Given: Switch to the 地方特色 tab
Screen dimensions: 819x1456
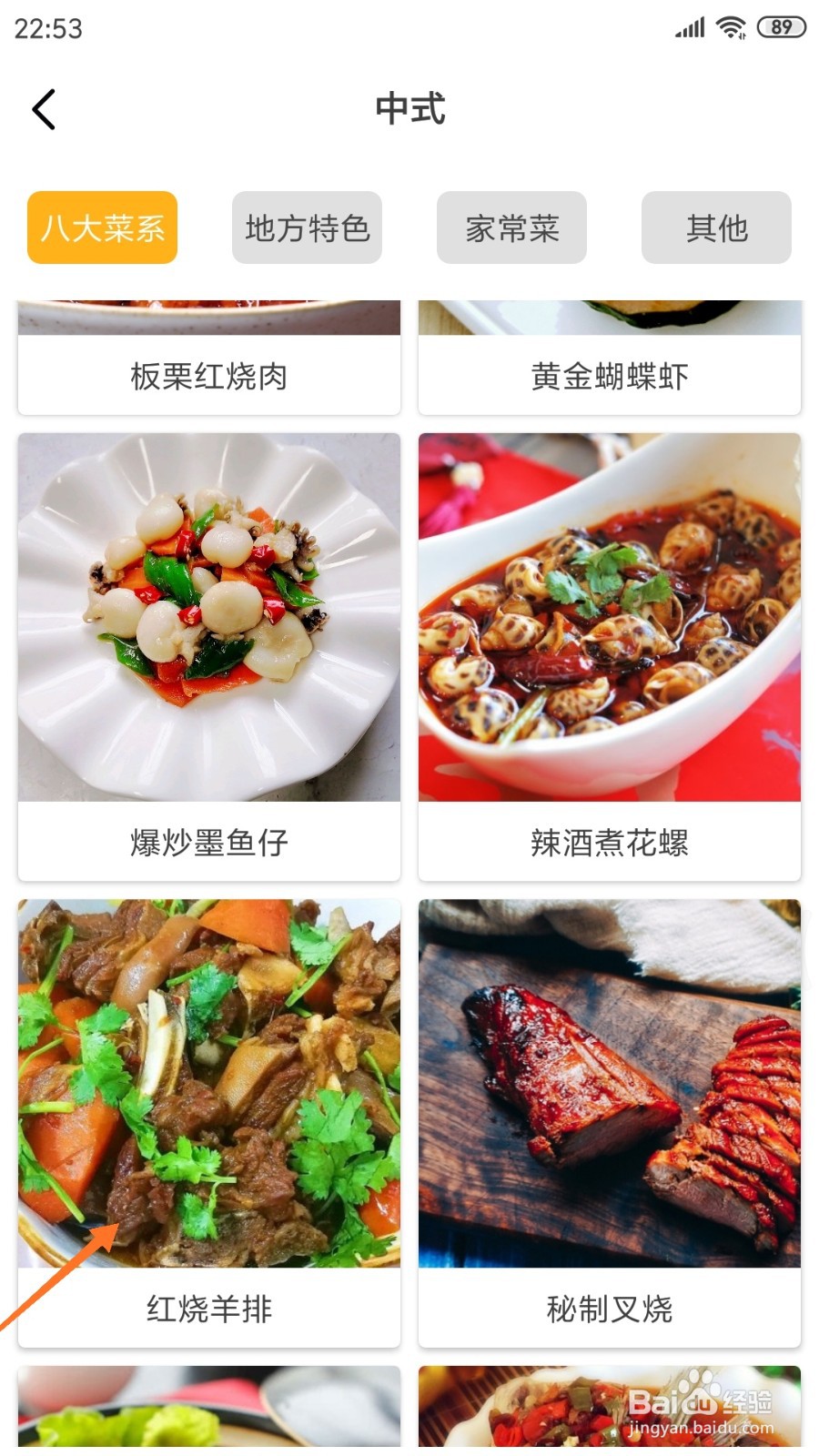Looking at the screenshot, I should click(x=307, y=227).
